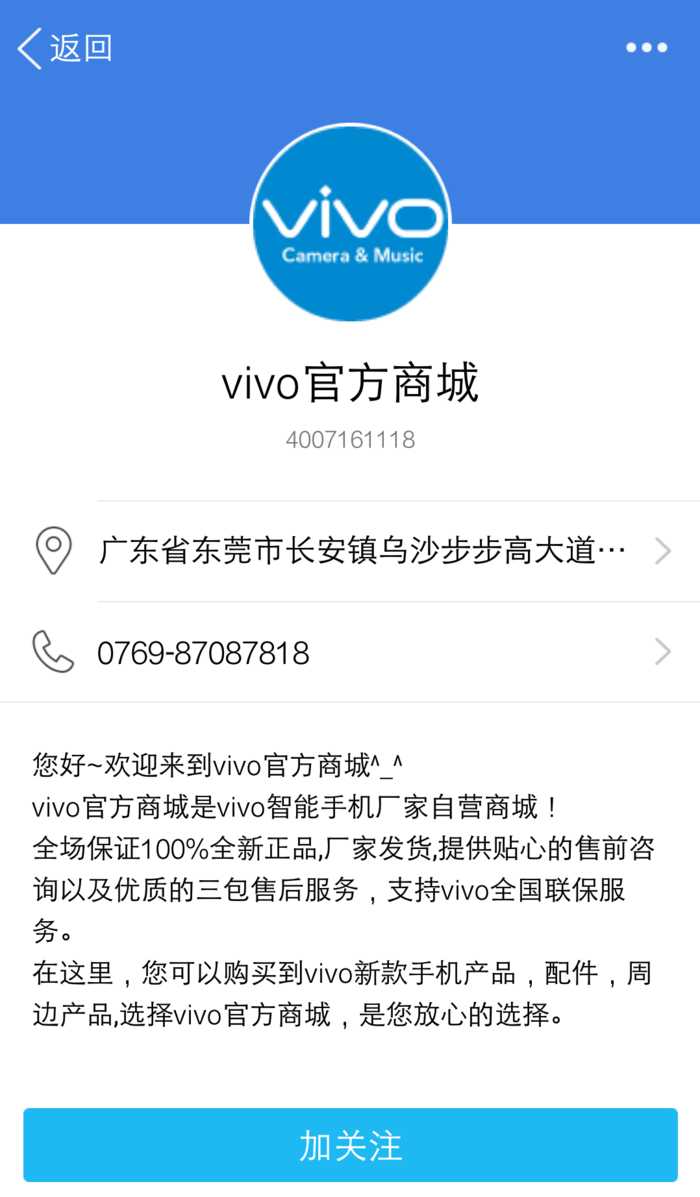Open the 广东省东莞市 address row
The width and height of the screenshot is (700, 1197).
[x=350, y=551]
